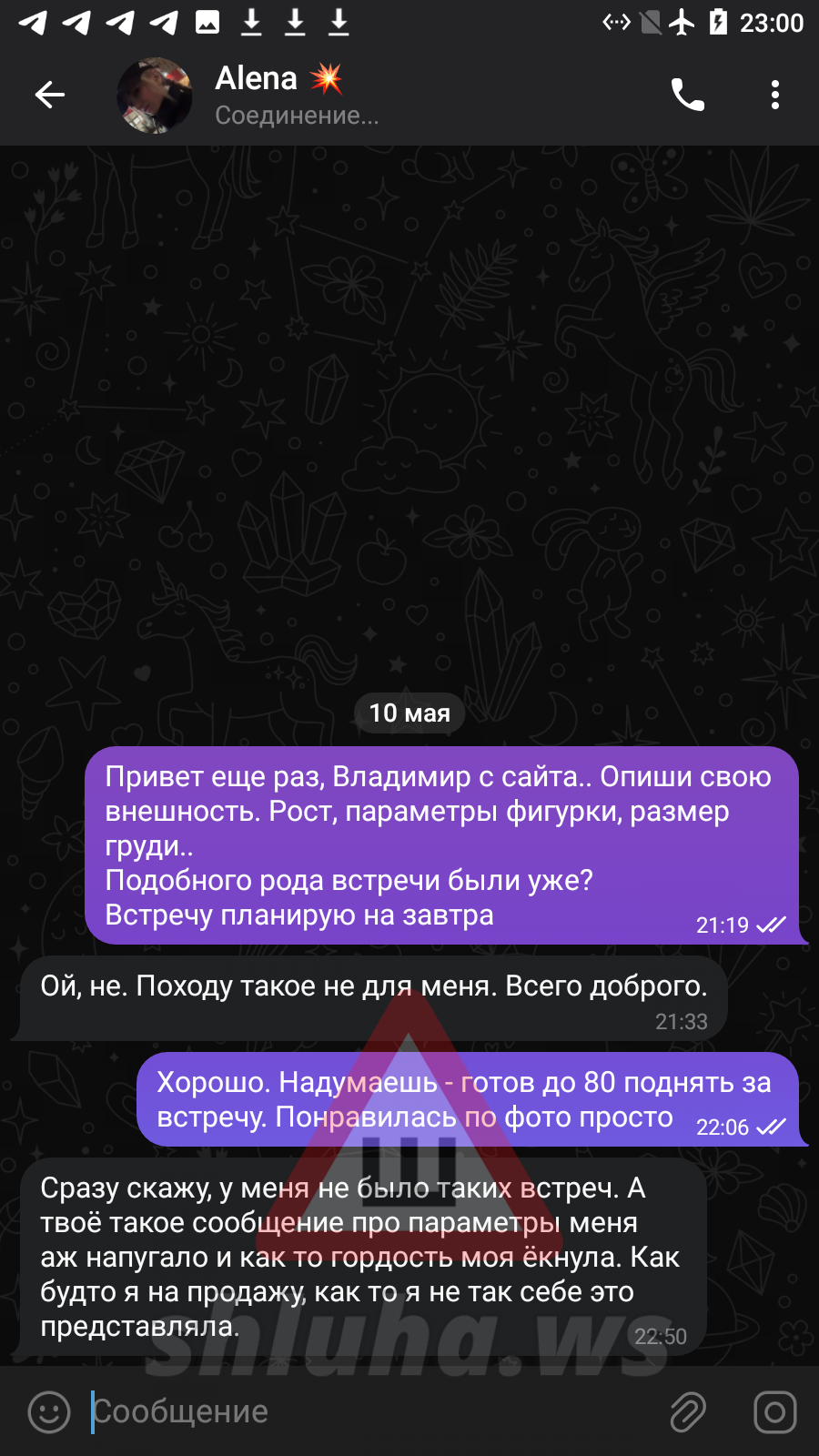Image resolution: width=819 pixels, height=1456 pixels.
Task: Open Alena's chat info from header name
Action: [x=258, y=79]
